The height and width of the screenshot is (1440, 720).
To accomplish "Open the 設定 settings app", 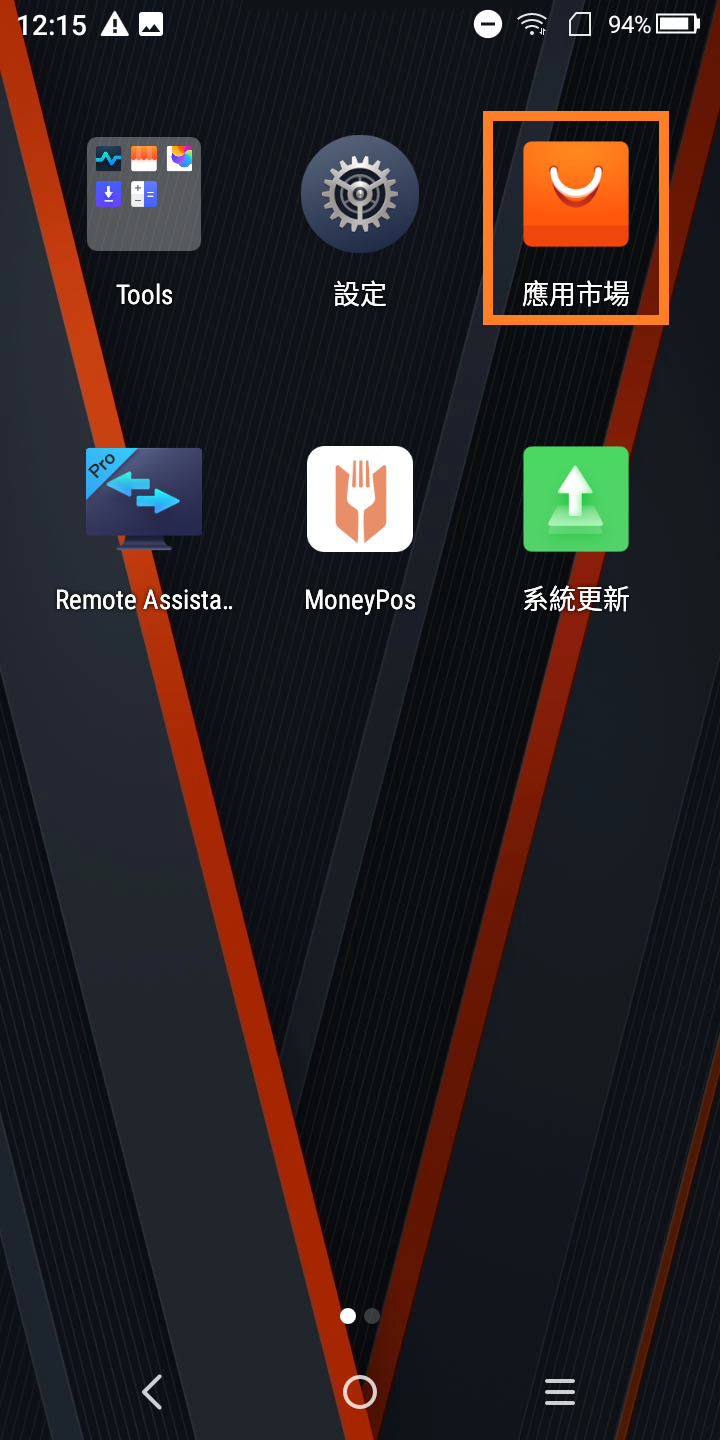I will click(x=360, y=194).
